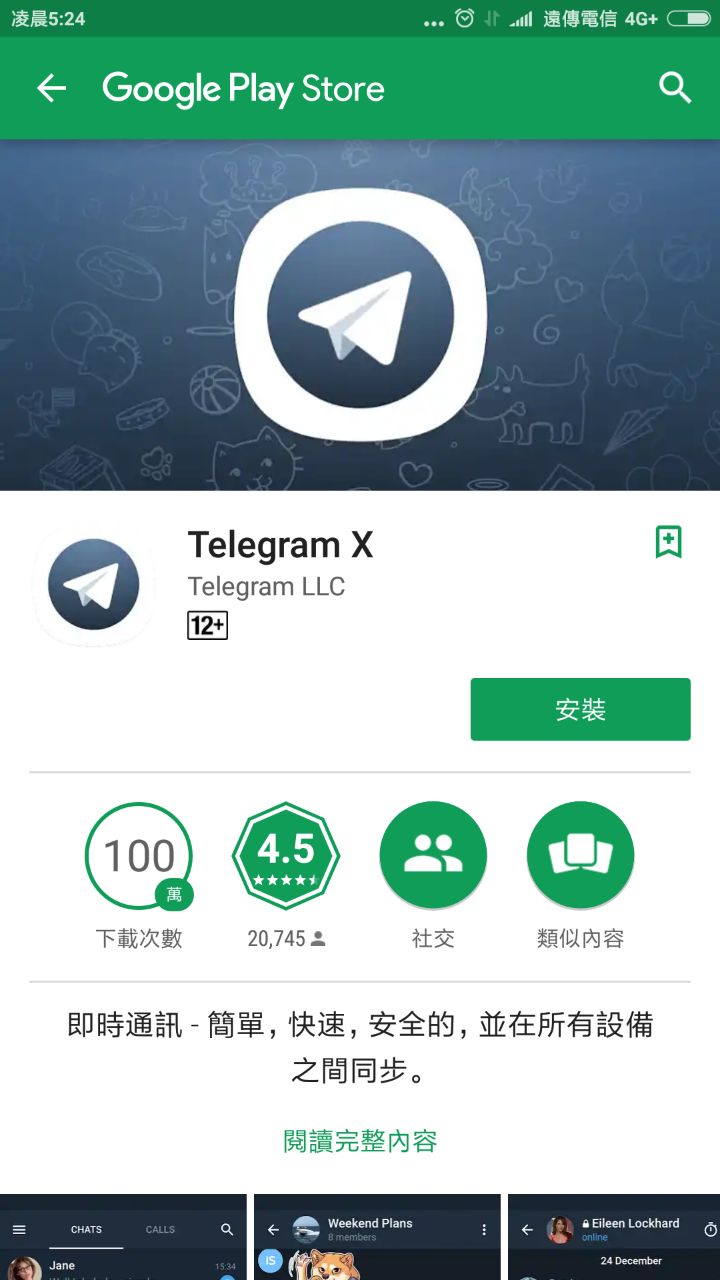Open the Play Store search

point(675,88)
